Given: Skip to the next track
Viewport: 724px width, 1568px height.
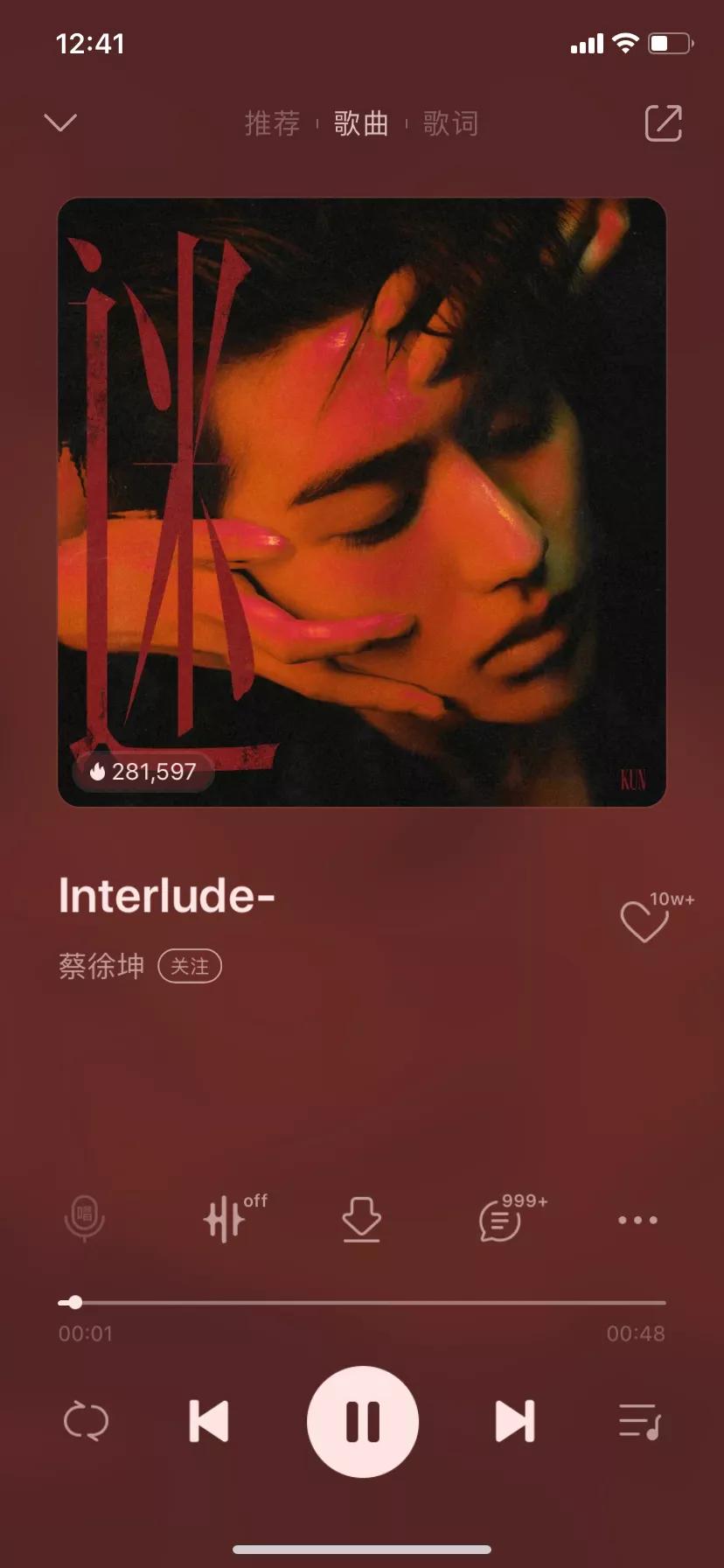Looking at the screenshot, I should tap(515, 1421).
